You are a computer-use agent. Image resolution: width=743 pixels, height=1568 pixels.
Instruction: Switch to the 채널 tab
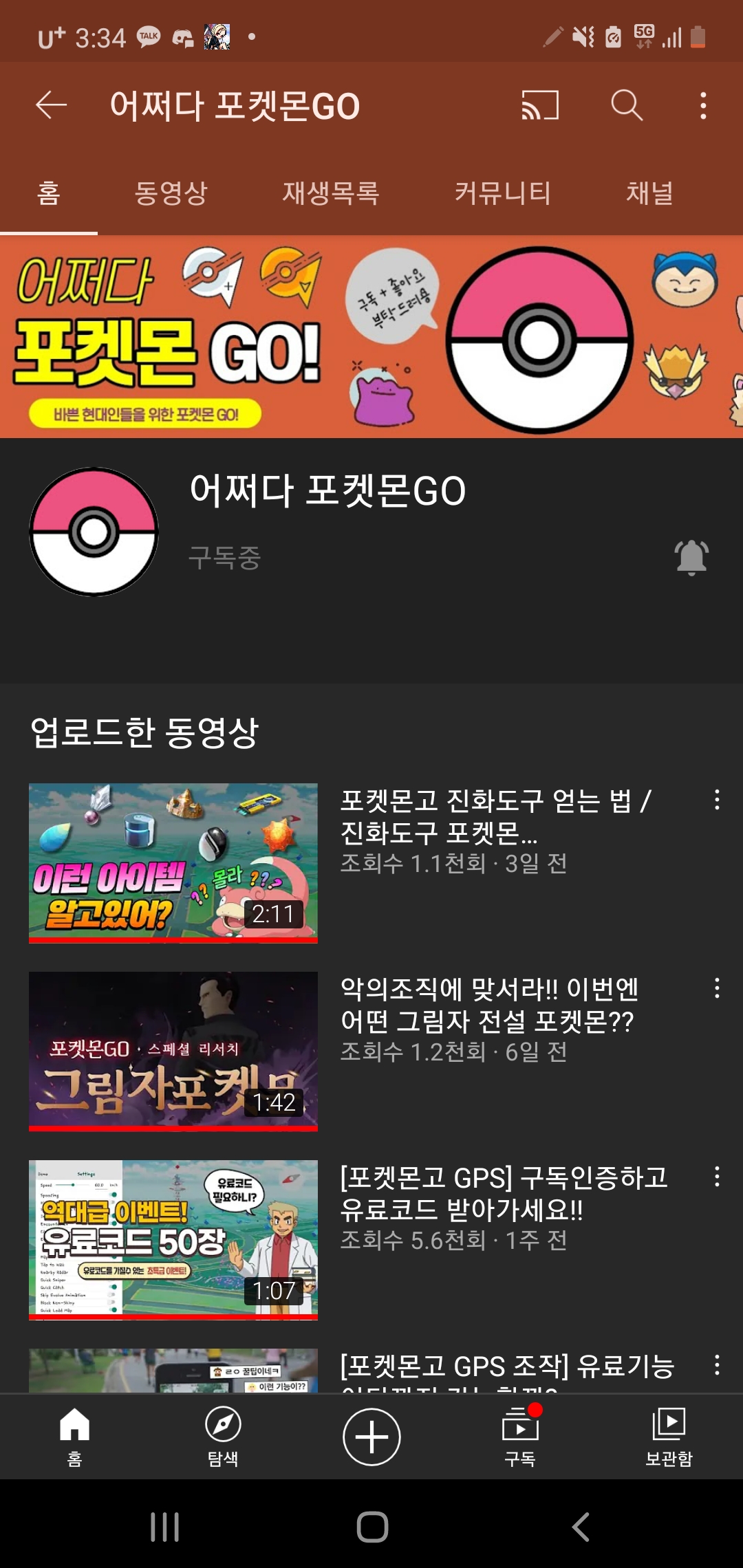[x=649, y=193]
